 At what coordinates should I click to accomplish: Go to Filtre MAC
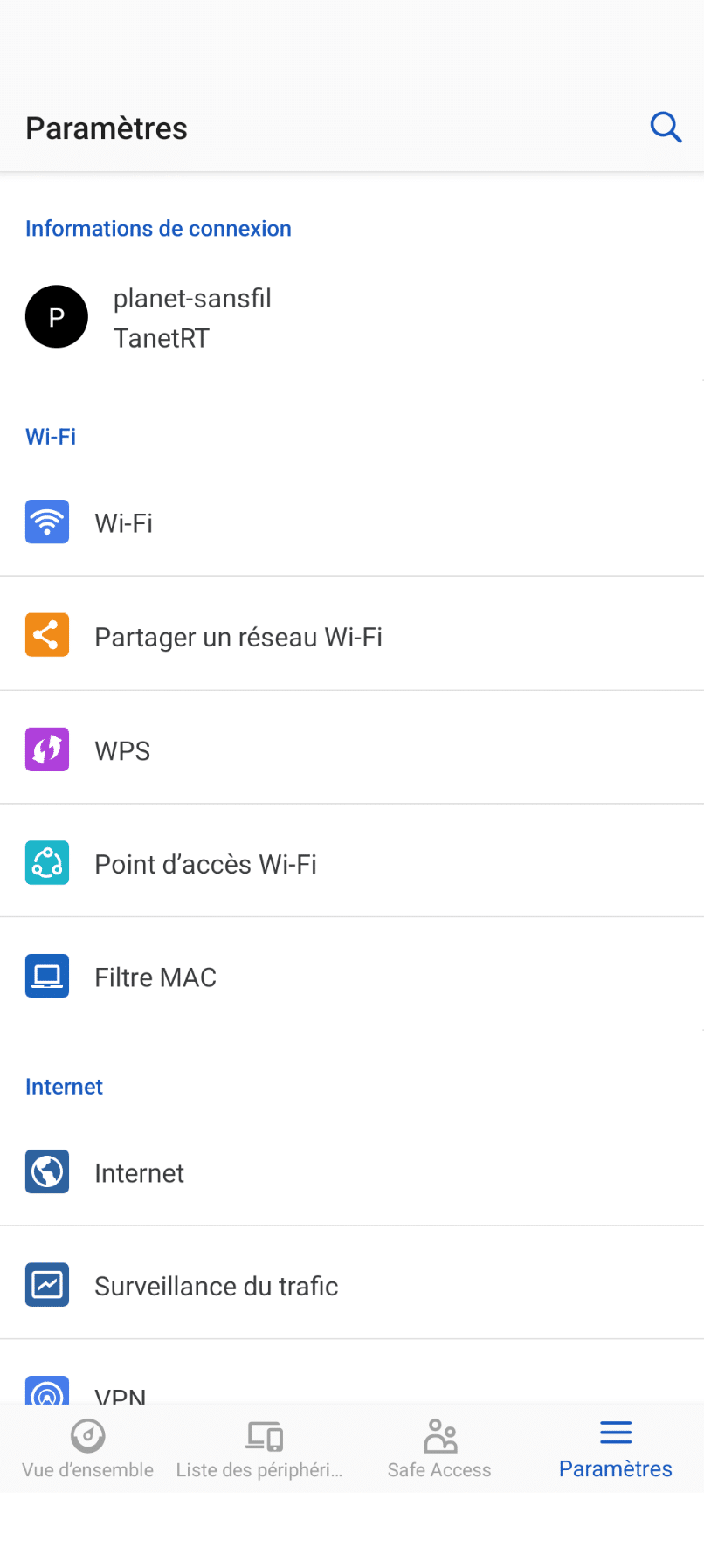tap(352, 976)
